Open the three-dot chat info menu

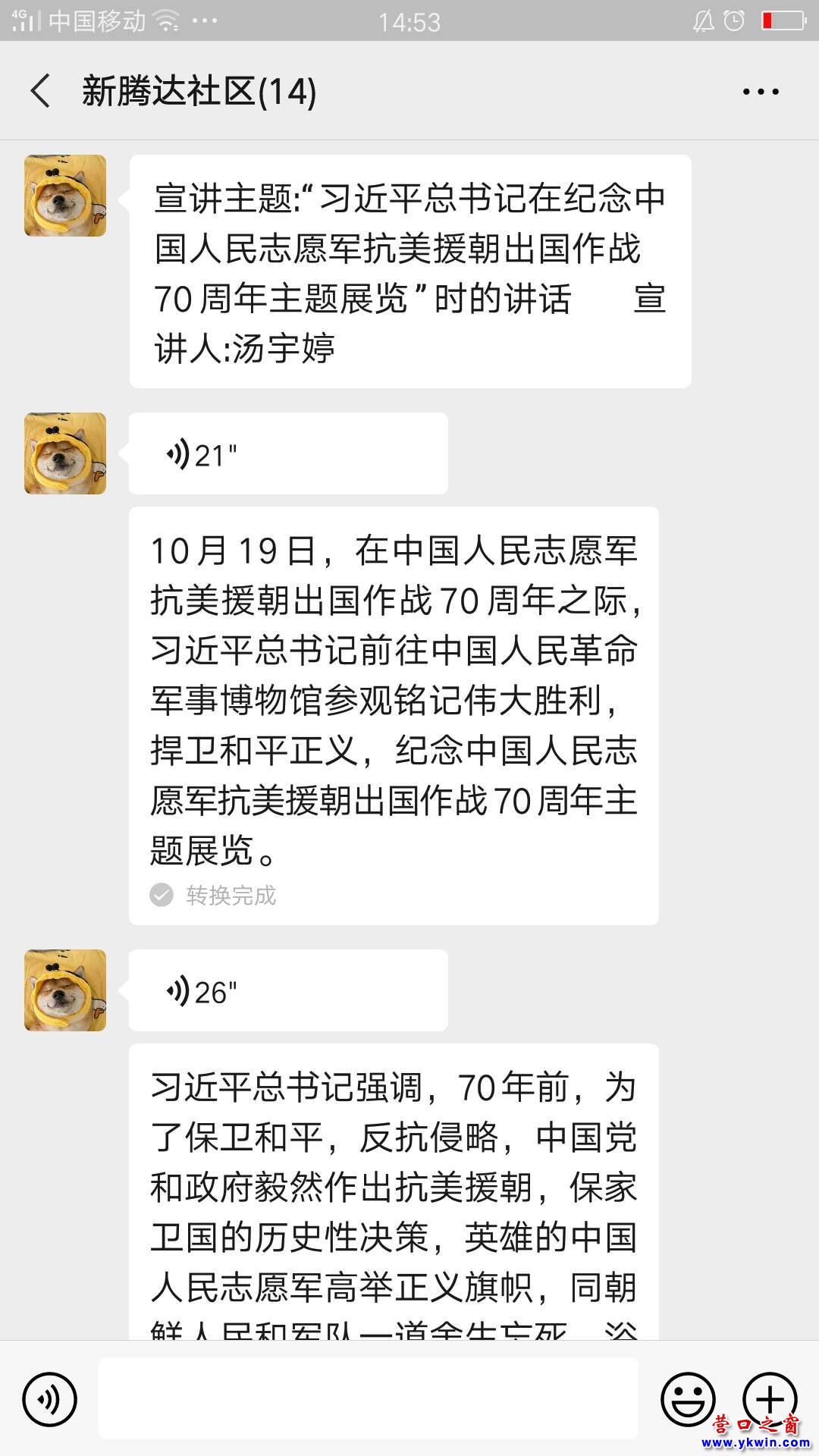coord(760,92)
